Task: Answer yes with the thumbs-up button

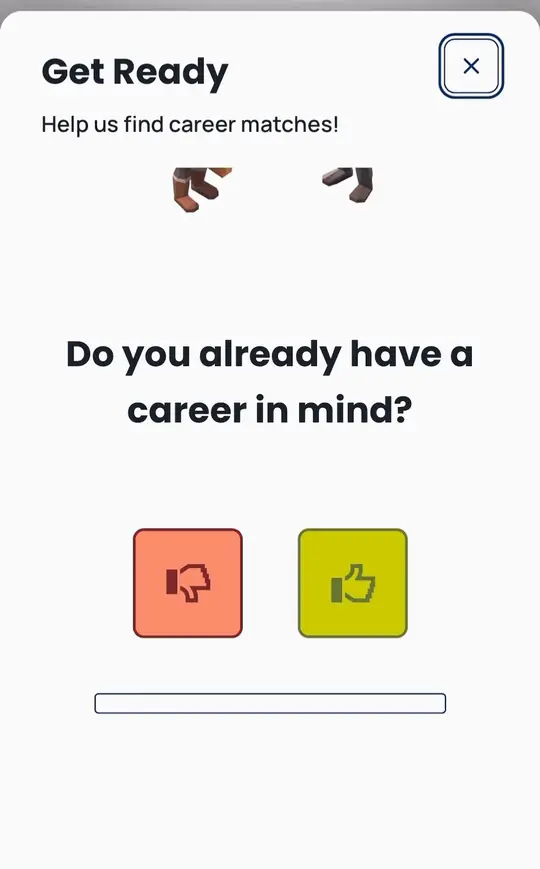Action: click(x=353, y=583)
